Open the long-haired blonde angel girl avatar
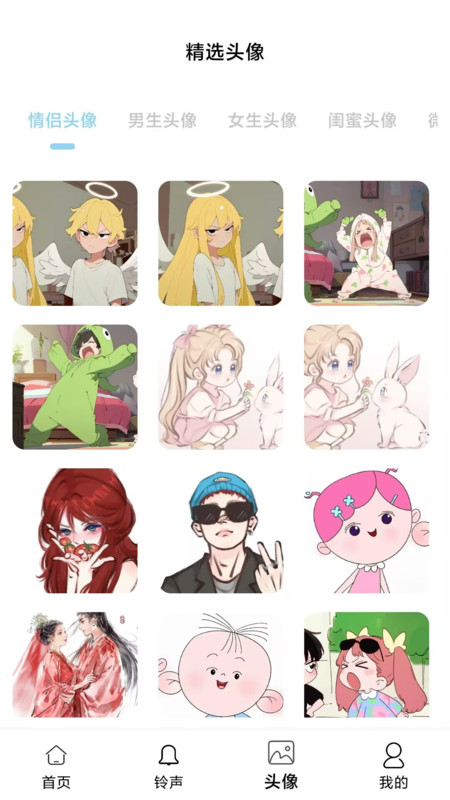This screenshot has height=800, width=450. tap(221, 243)
